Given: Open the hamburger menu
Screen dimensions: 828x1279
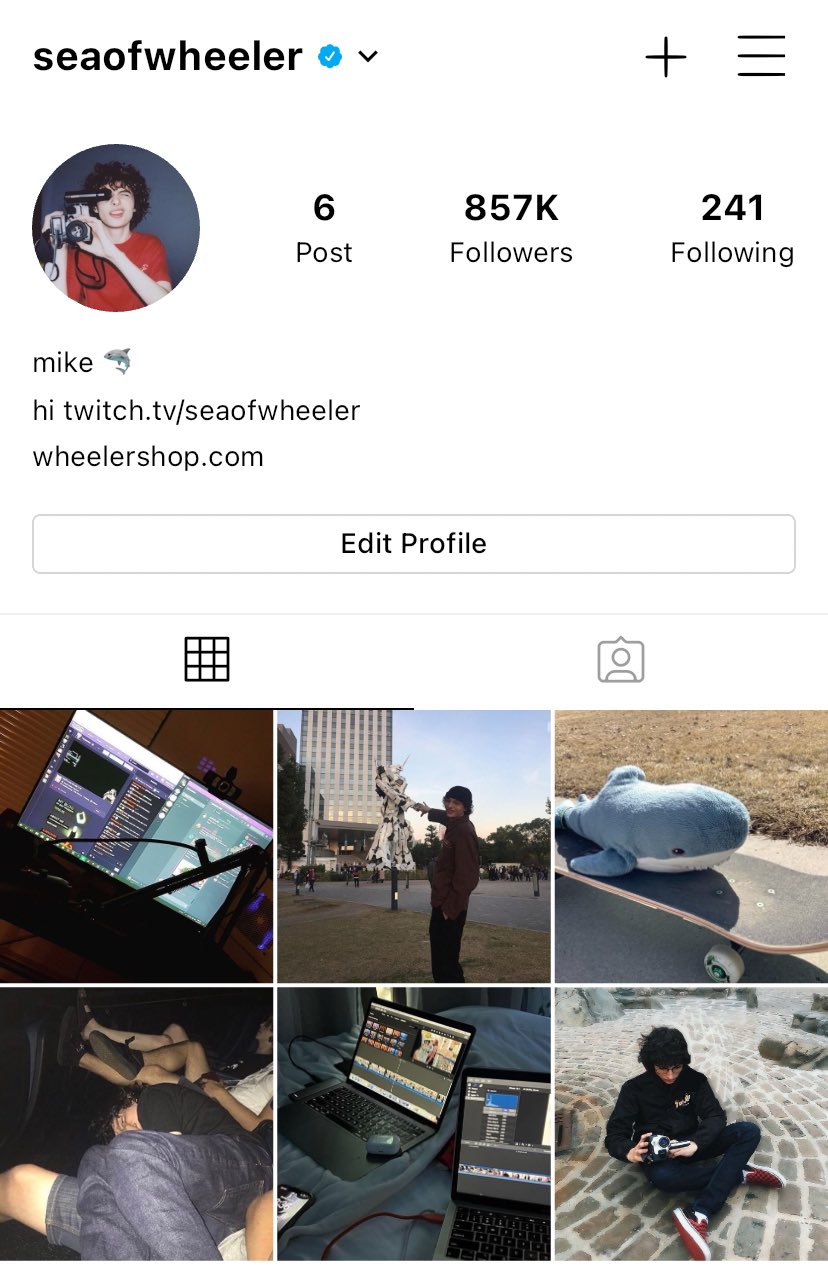Looking at the screenshot, I should [x=761, y=57].
